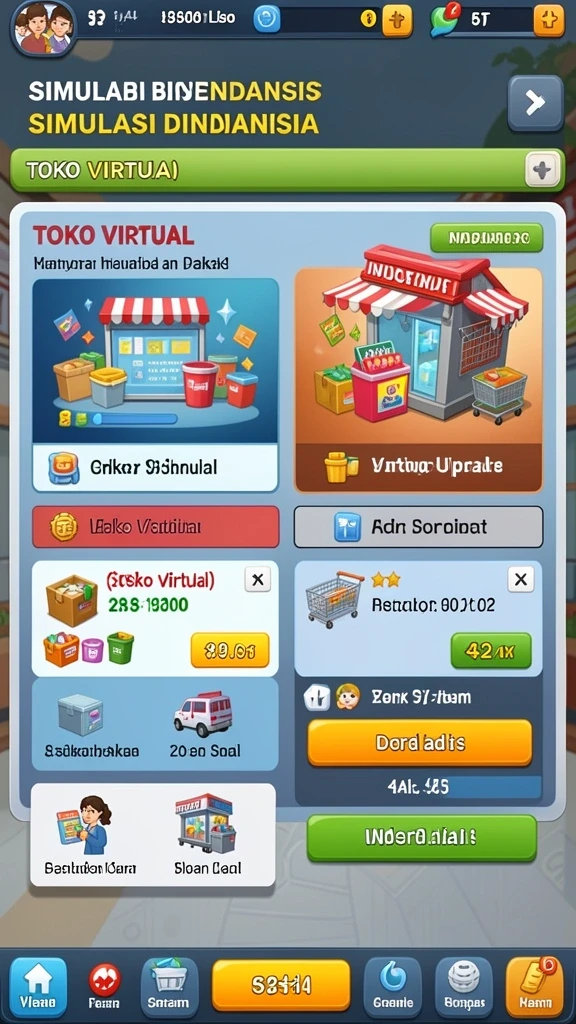Open the player avatar profile
This screenshot has height=1024, width=576.
45,27
